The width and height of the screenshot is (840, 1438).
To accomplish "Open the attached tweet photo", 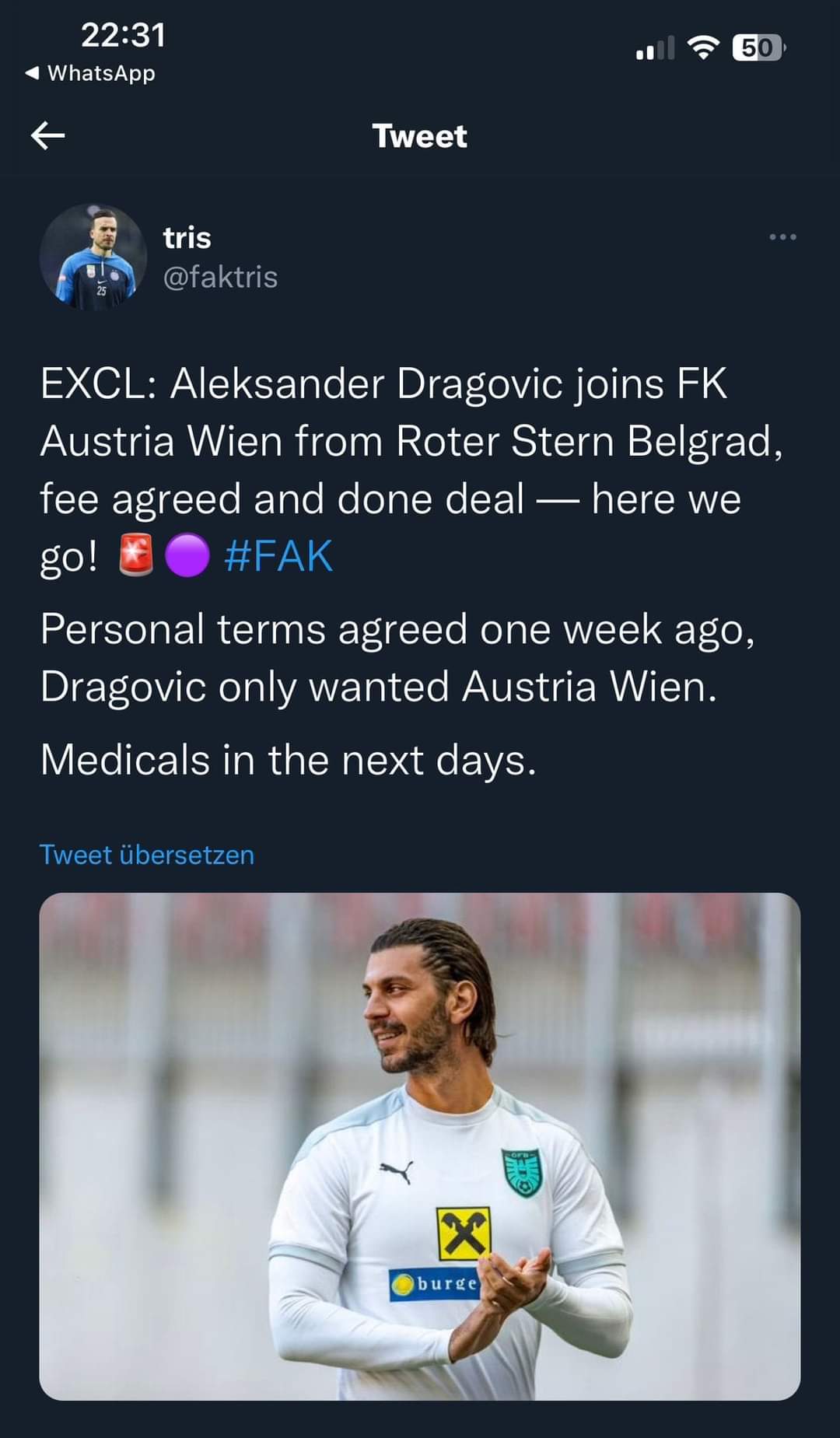I will coord(420,1146).
